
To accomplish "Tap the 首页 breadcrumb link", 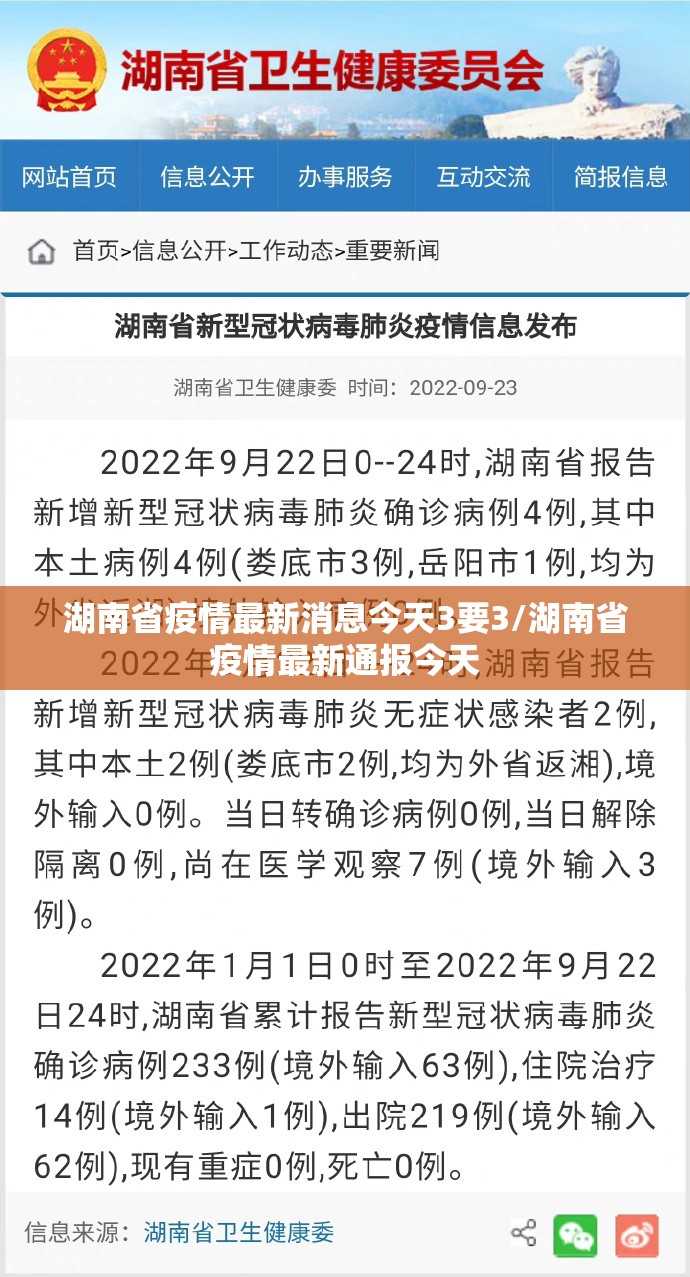I will click(95, 250).
